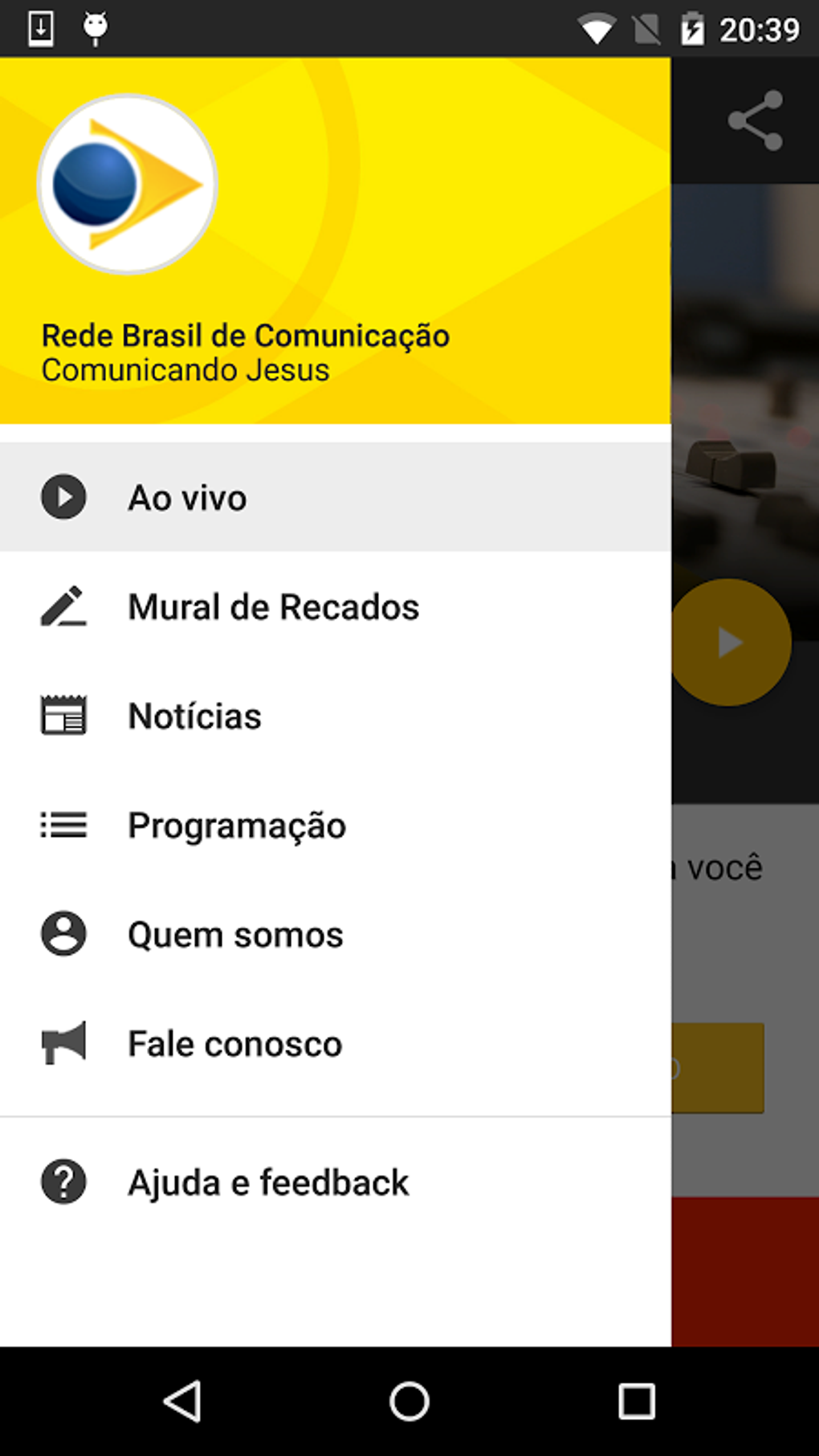The width and height of the screenshot is (819, 1456).
Task: Go back using the system back button
Action: coord(182,1401)
